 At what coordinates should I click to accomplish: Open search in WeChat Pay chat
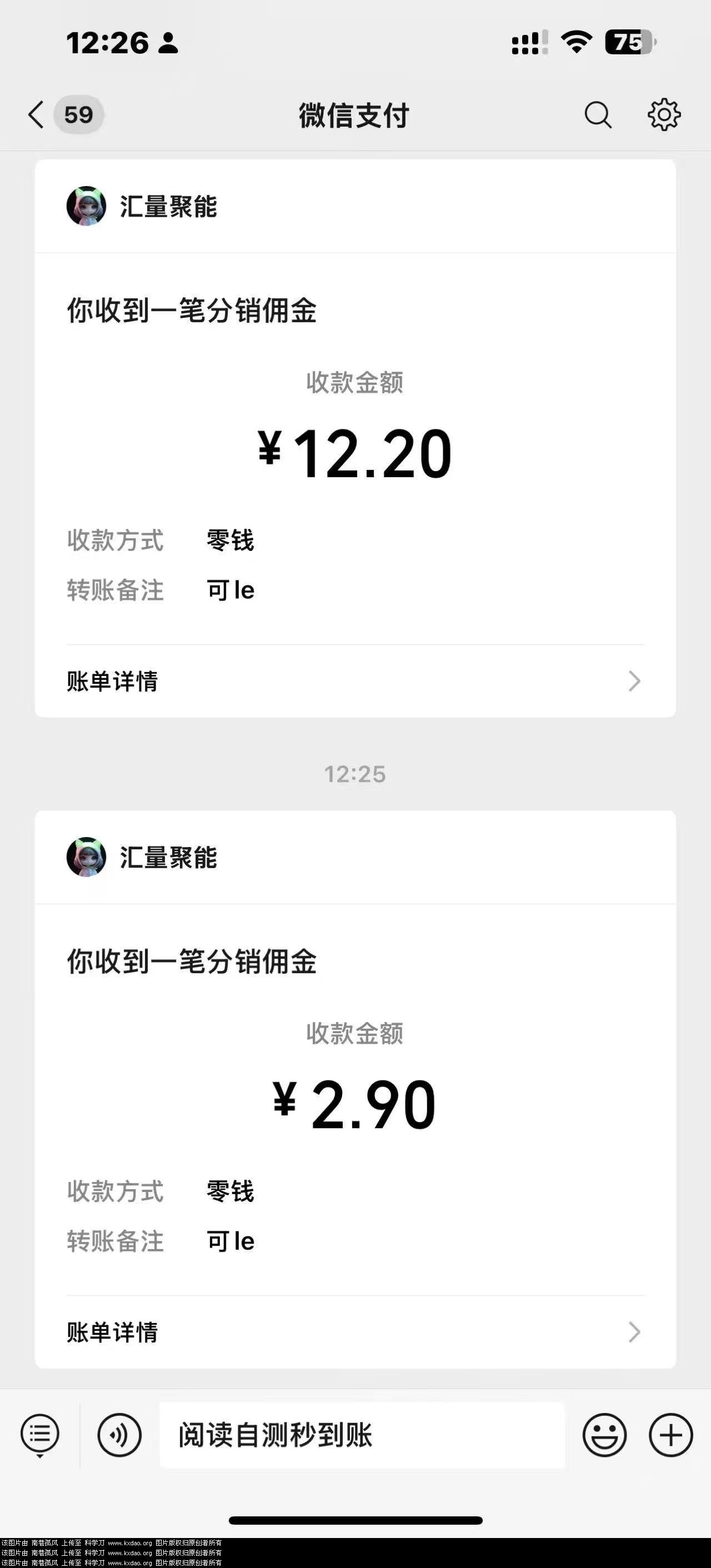[598, 114]
